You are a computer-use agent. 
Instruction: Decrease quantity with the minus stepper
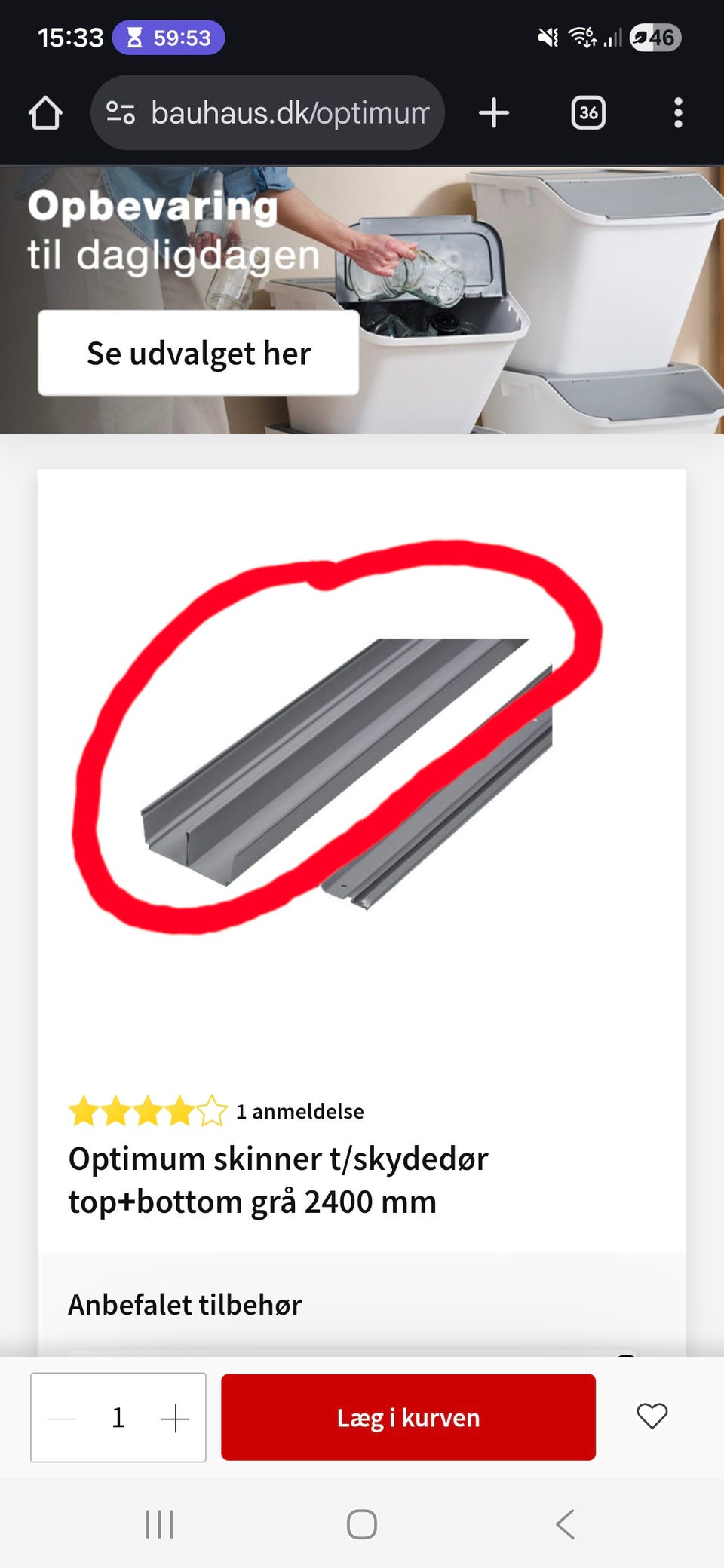pyautogui.click(x=60, y=1416)
